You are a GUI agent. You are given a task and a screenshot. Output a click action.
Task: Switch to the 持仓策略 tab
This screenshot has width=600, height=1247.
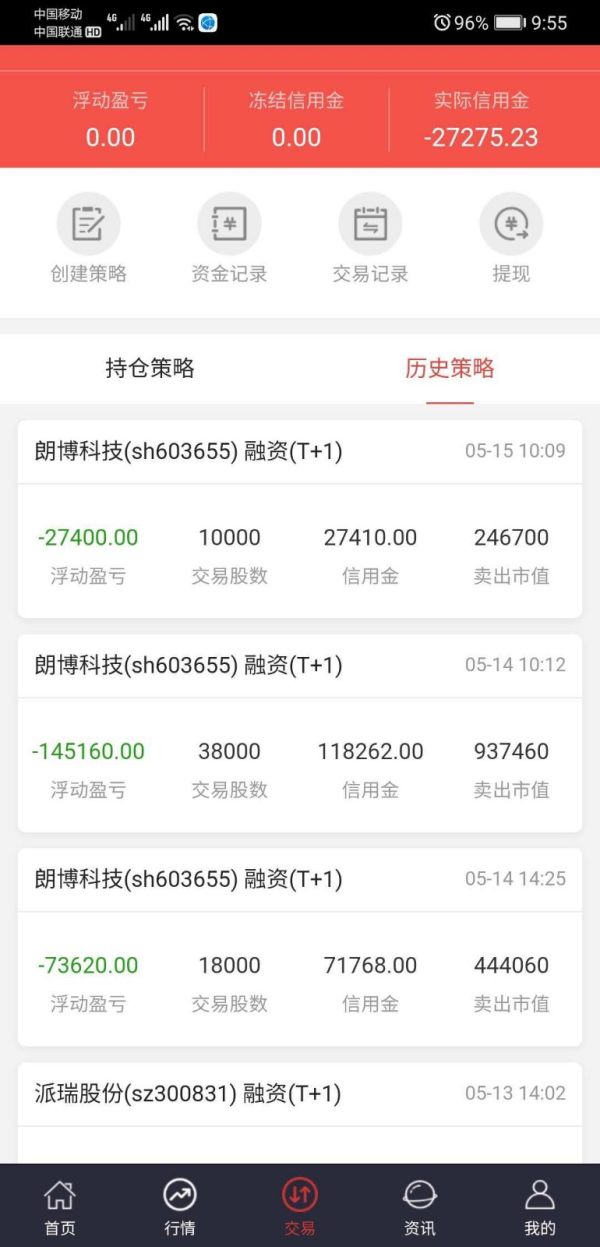150,368
